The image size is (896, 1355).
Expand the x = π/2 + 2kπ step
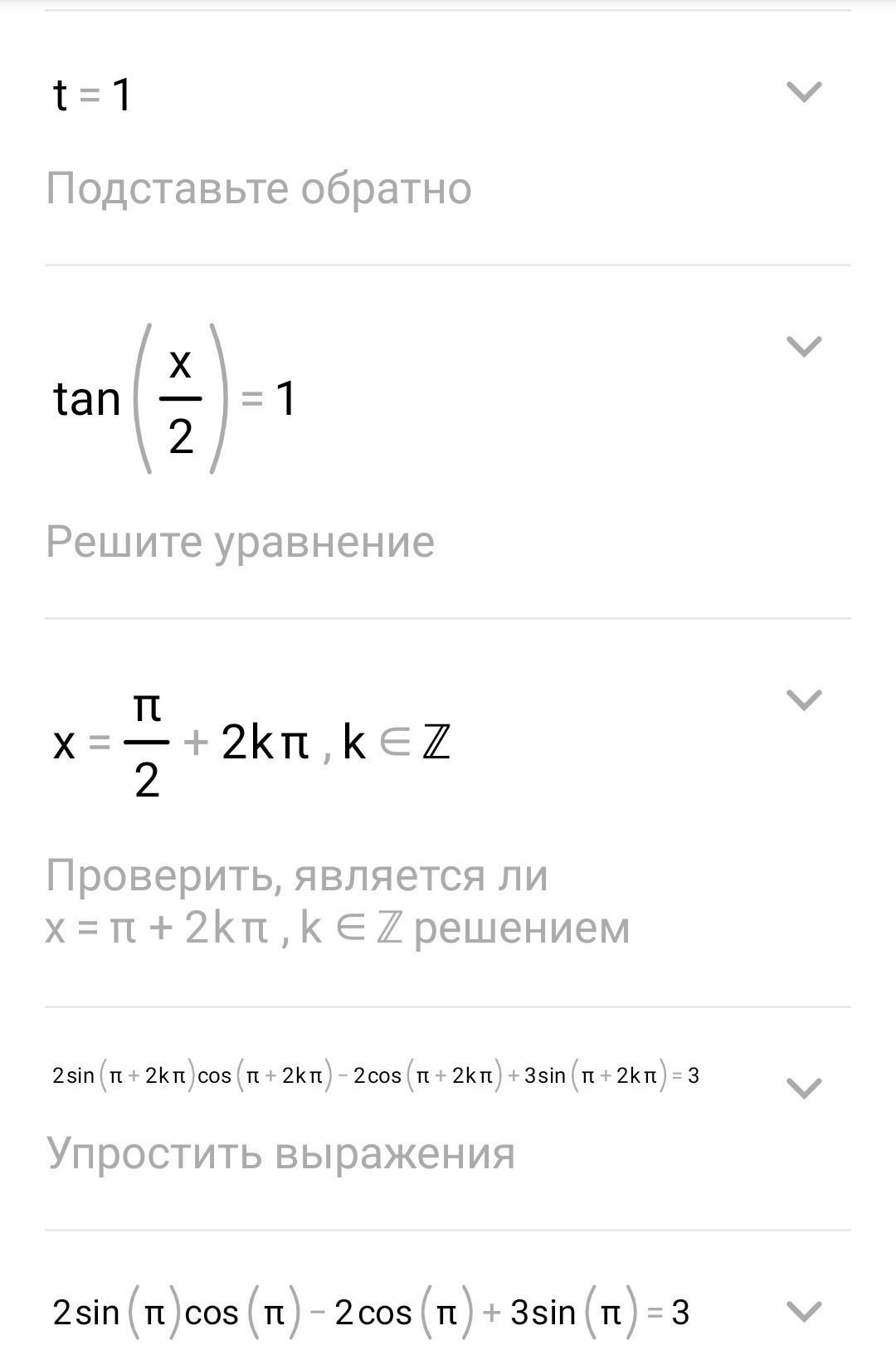[803, 700]
